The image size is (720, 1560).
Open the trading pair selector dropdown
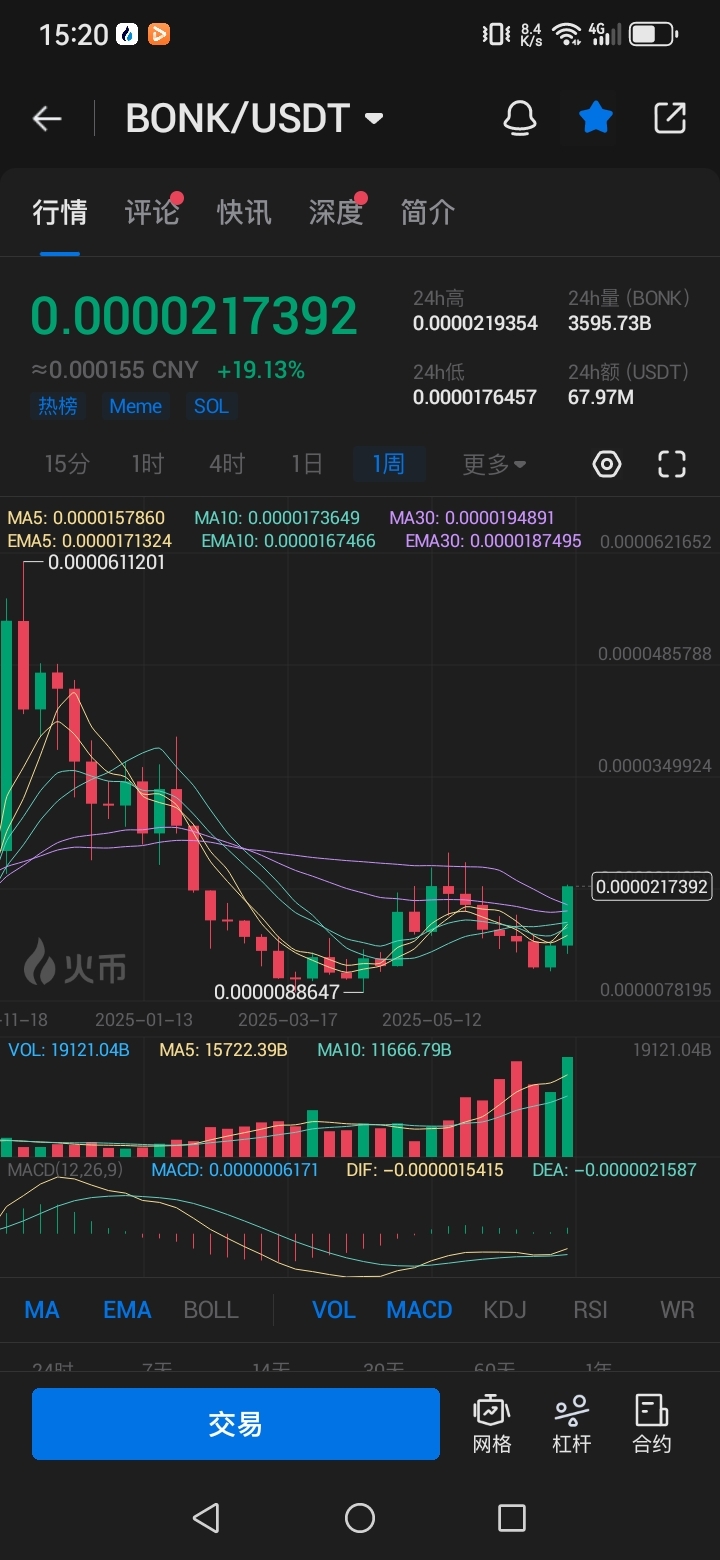[x=372, y=117]
